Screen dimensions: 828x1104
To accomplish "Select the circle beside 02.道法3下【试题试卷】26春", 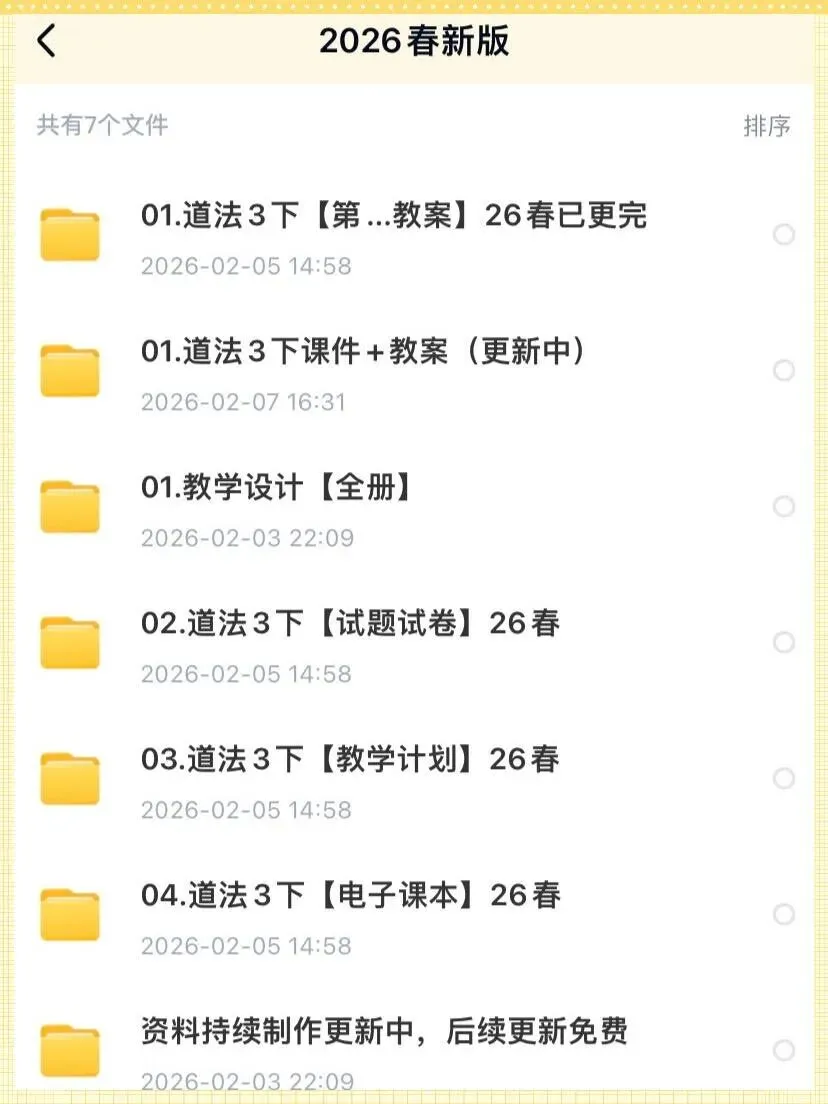I will (x=784, y=642).
